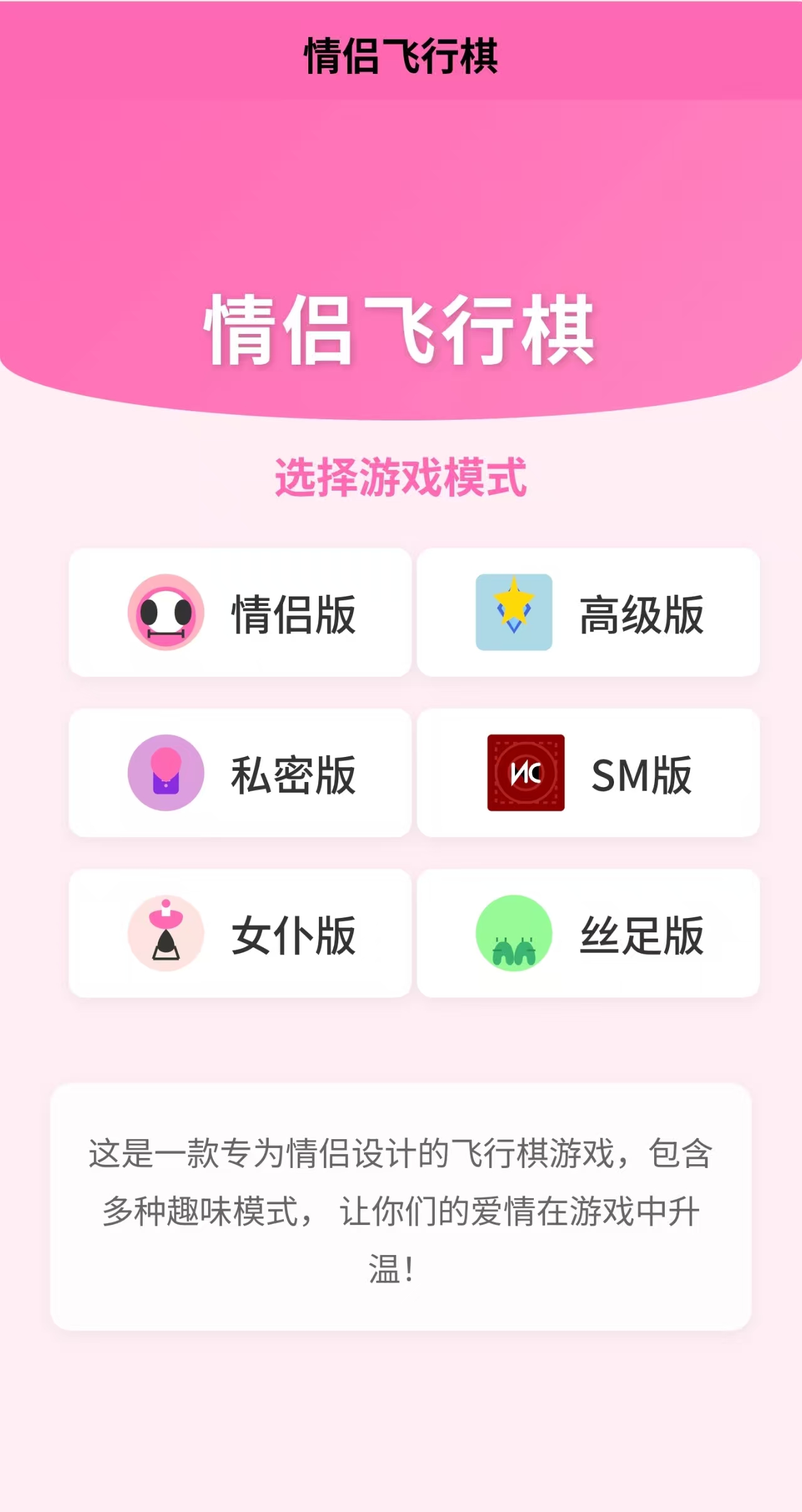Open the 女仆版 game mode
The height and width of the screenshot is (1512, 802).
[x=241, y=934]
